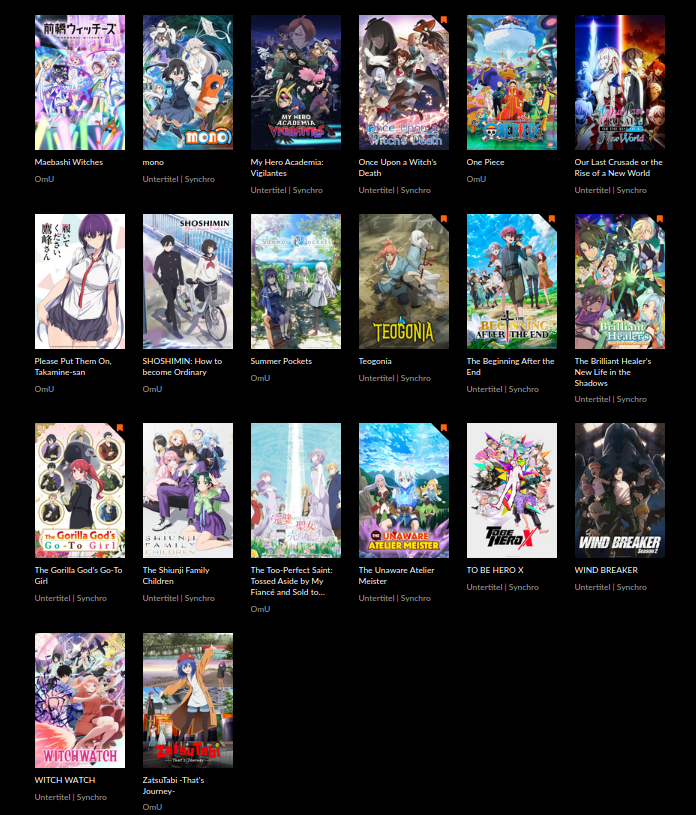
Task: Select My Hero Academia: Vigilantes
Action: (296, 82)
